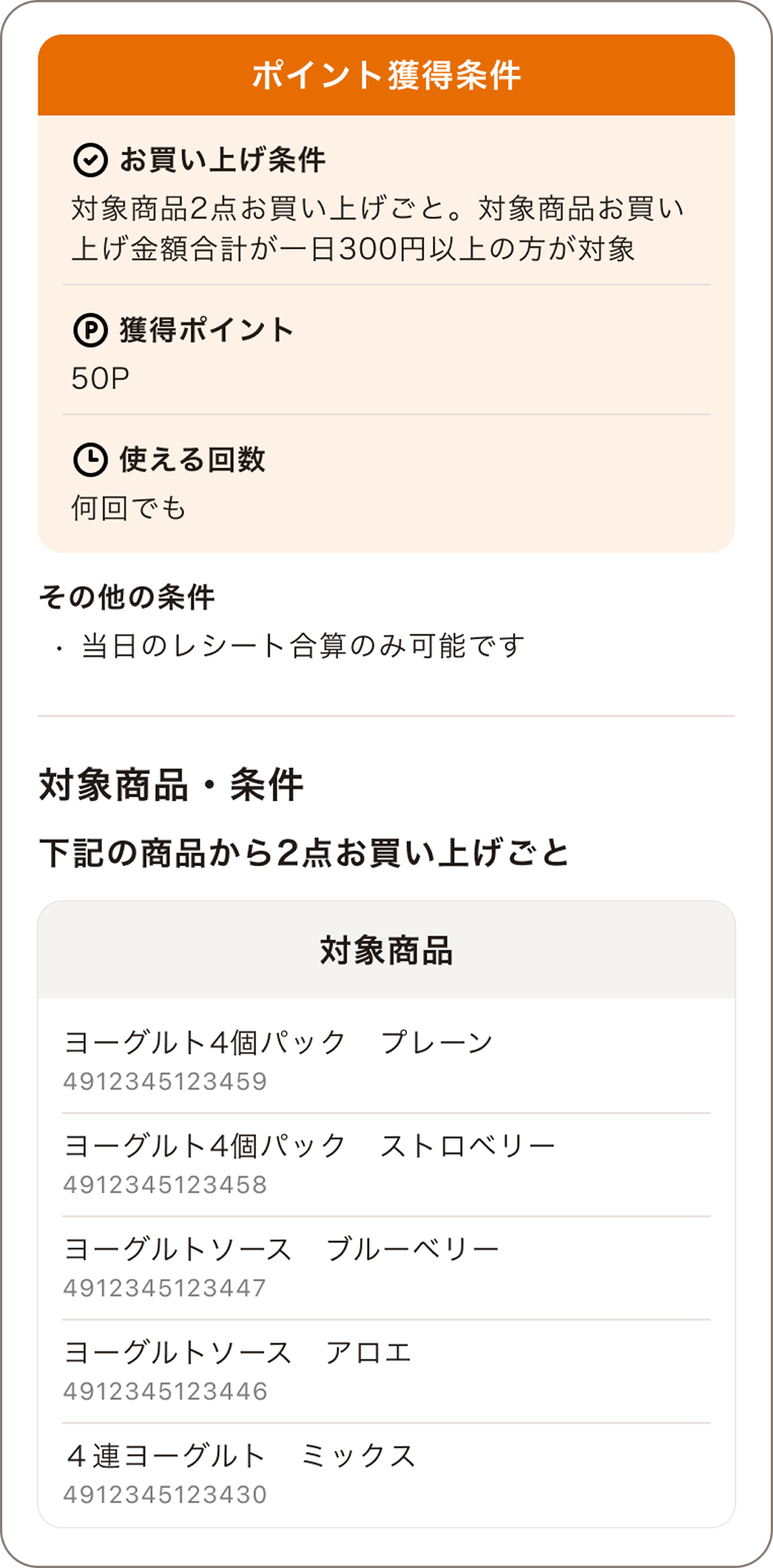Click ヨーグルトソース ブルーベリー entry
773x1568 pixels.
[282, 1247]
